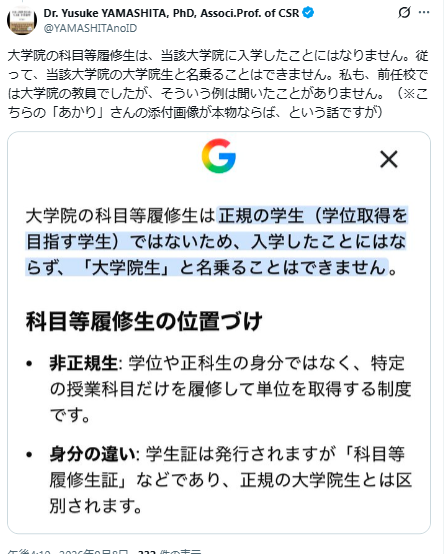Tap the Grok icon beside overflow menu
446x554 pixels.
point(404,13)
